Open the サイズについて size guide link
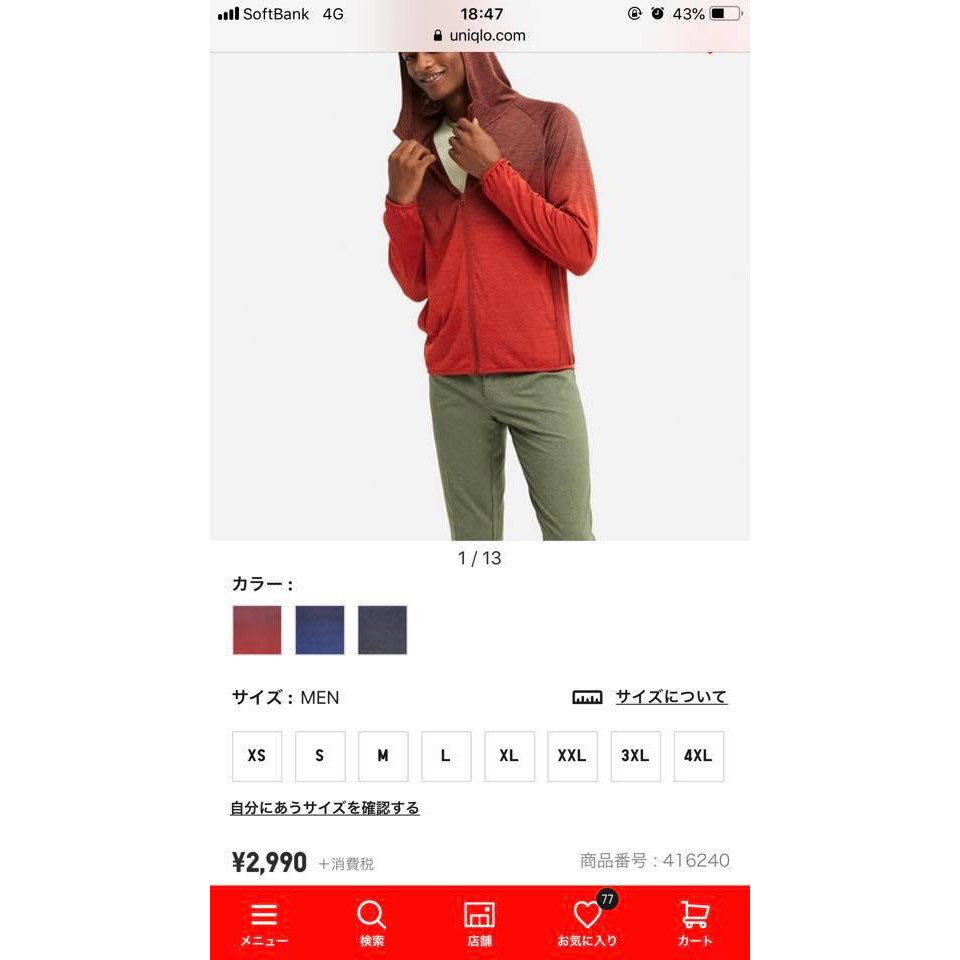This screenshot has width=960, height=960. [670, 697]
